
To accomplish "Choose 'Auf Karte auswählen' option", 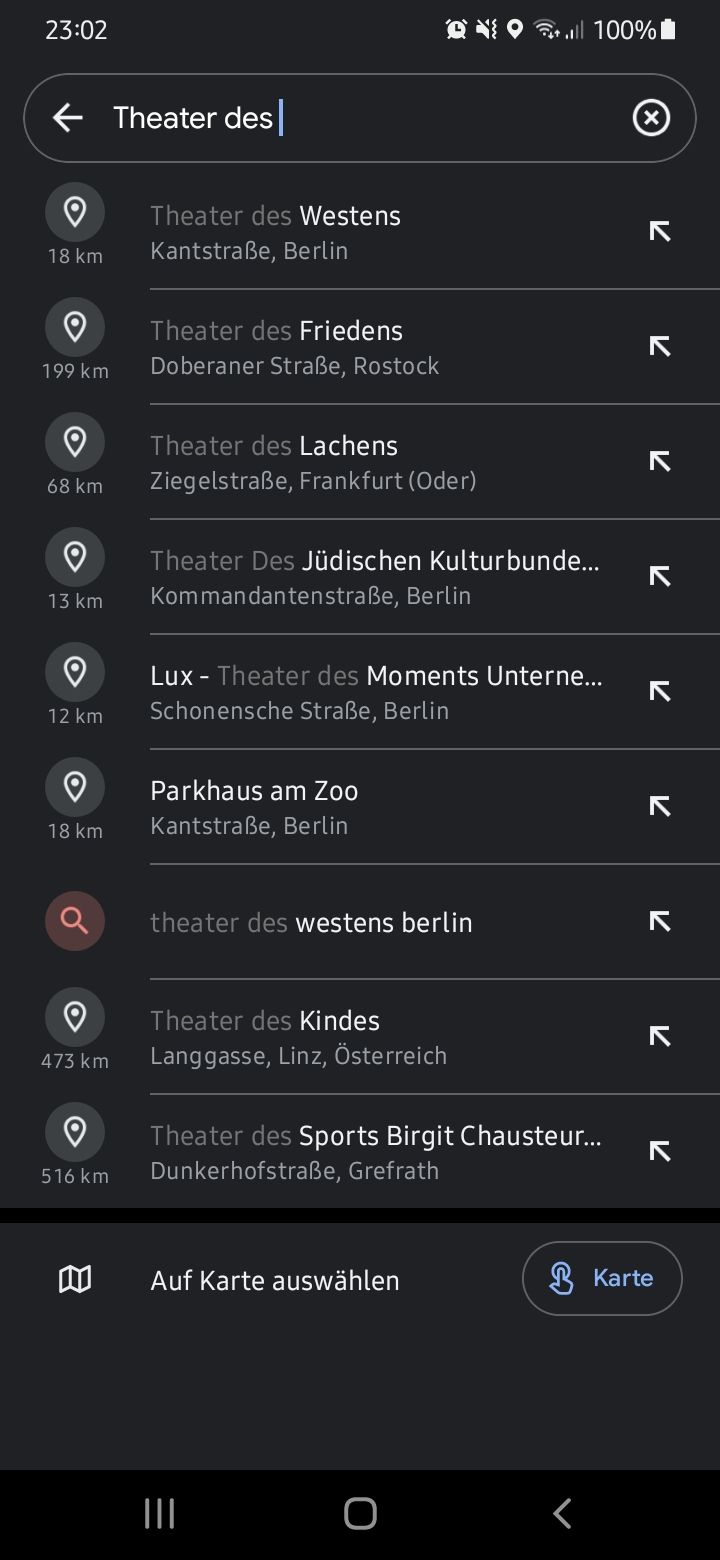I will pos(274,1280).
